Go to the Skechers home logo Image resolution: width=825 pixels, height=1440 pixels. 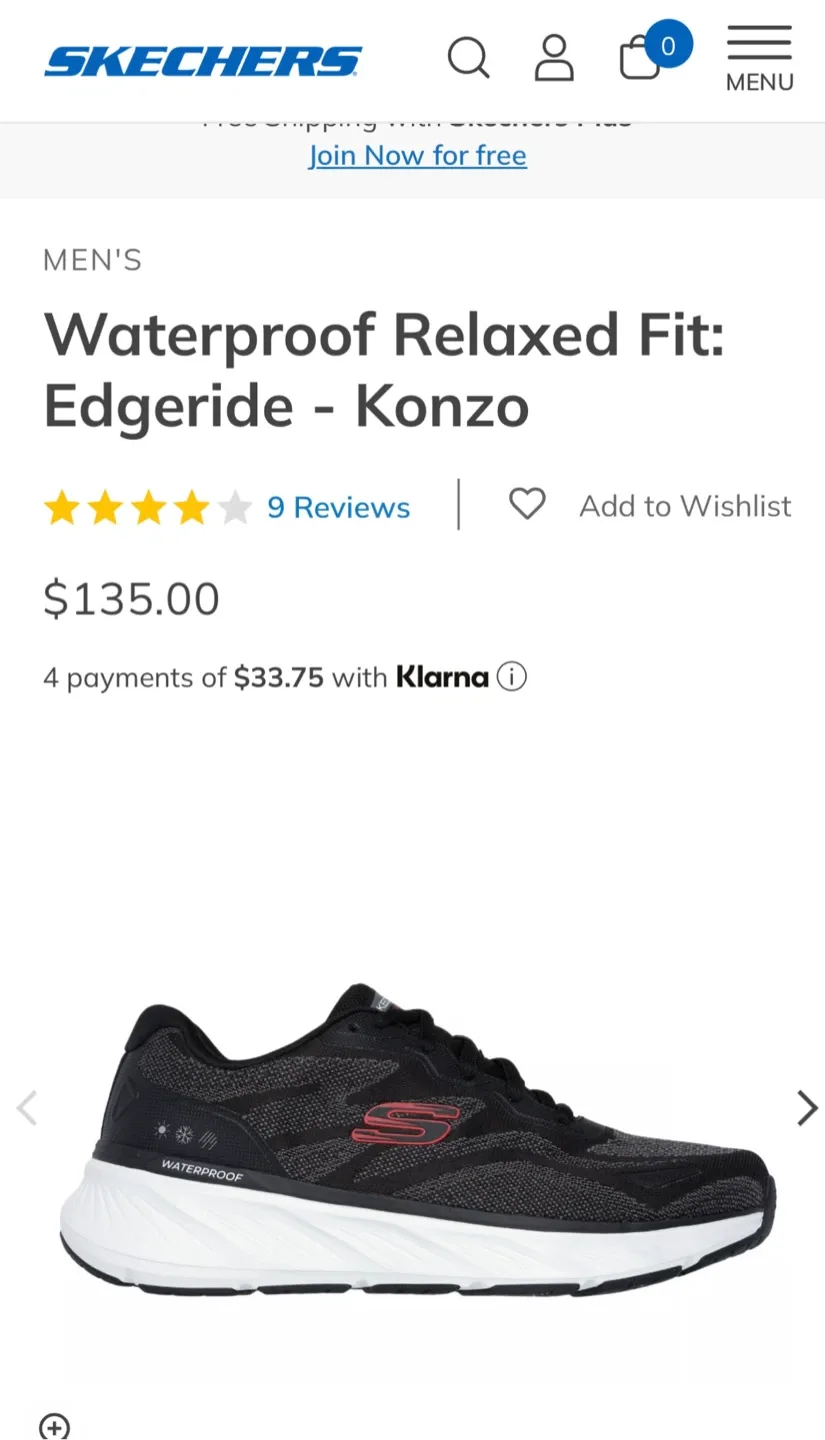tap(203, 61)
